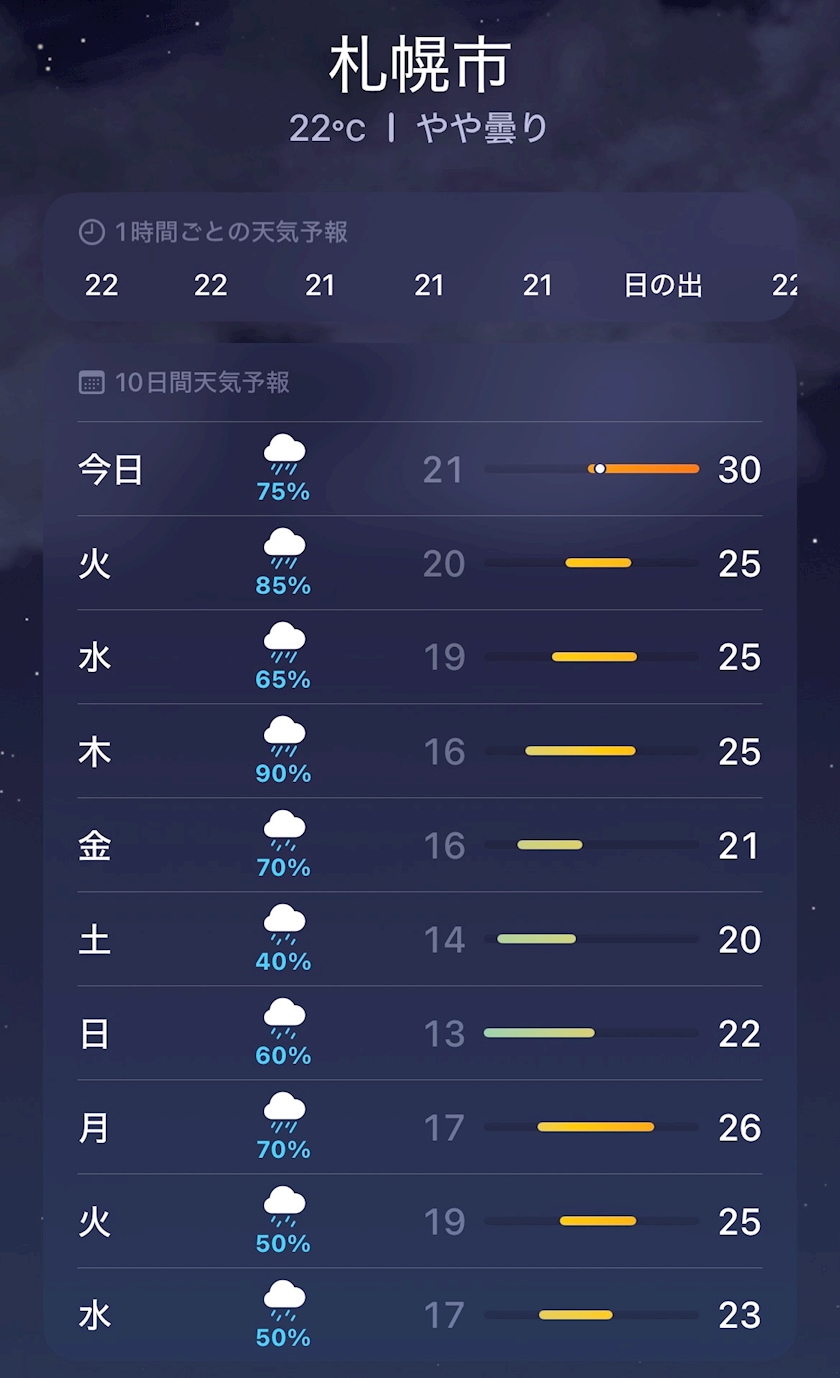Open the 火 row with 50% rain

(420, 1221)
